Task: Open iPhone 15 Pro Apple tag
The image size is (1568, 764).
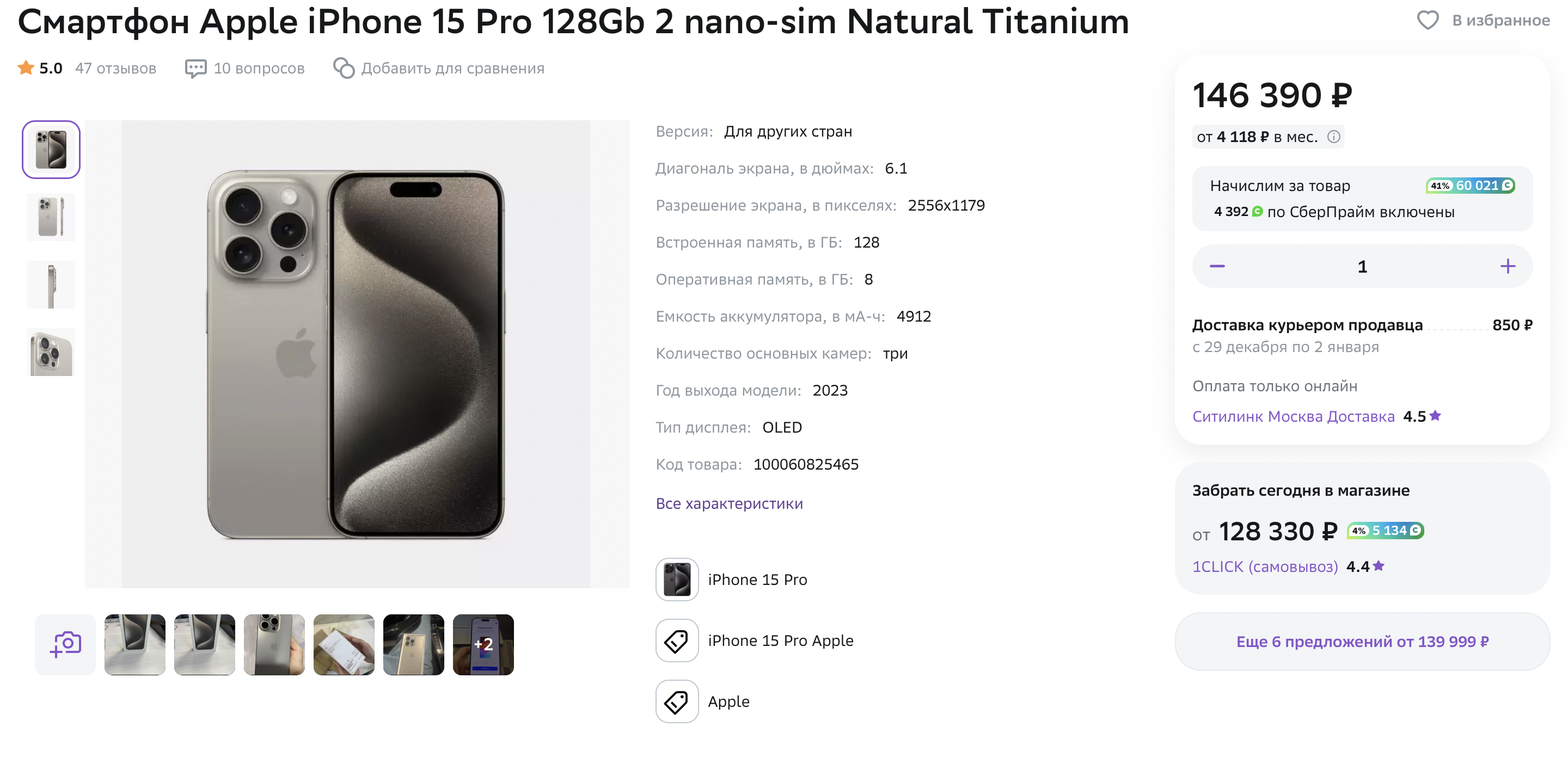Action: [x=780, y=640]
